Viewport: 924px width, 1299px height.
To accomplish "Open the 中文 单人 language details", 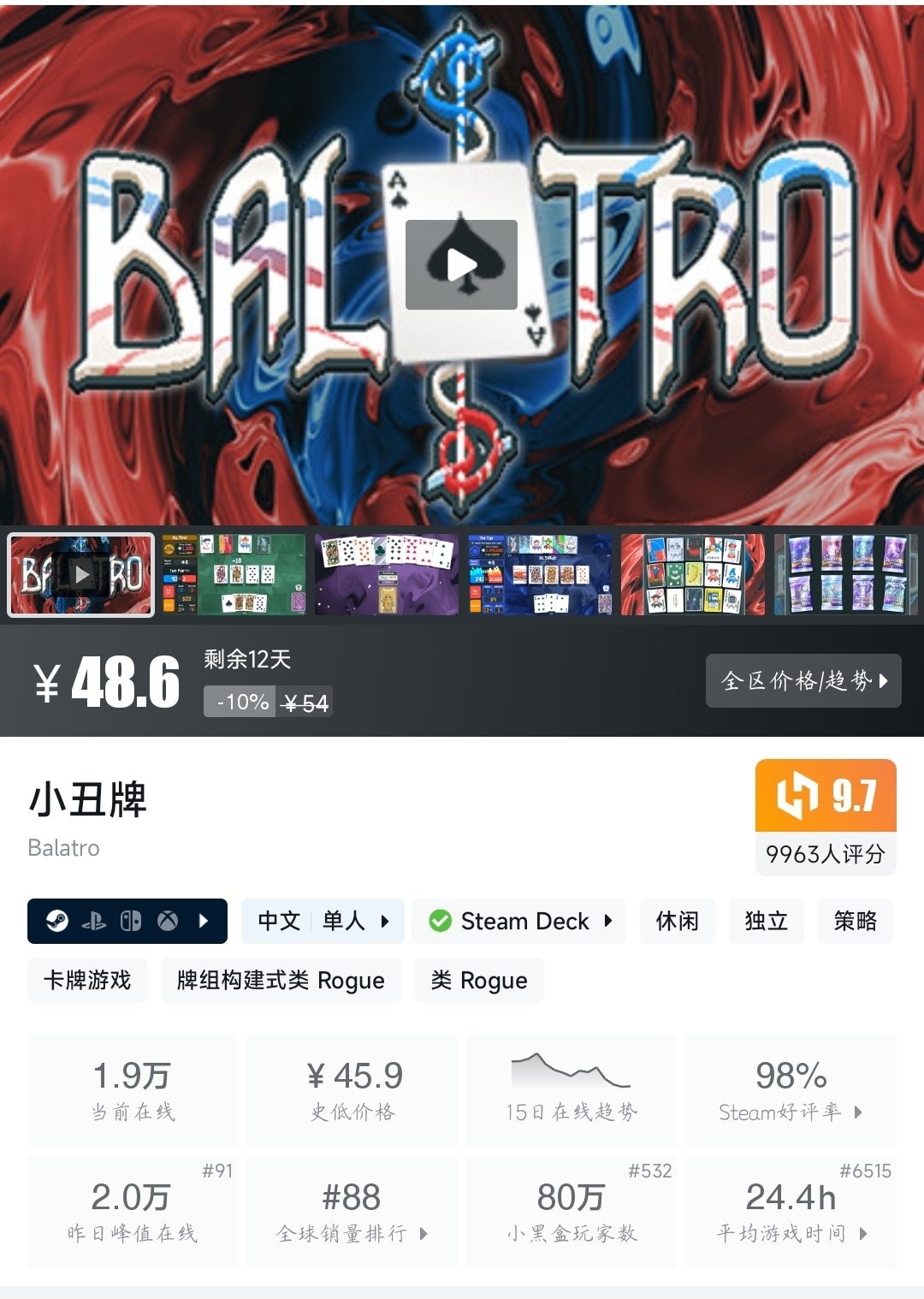I will [323, 921].
